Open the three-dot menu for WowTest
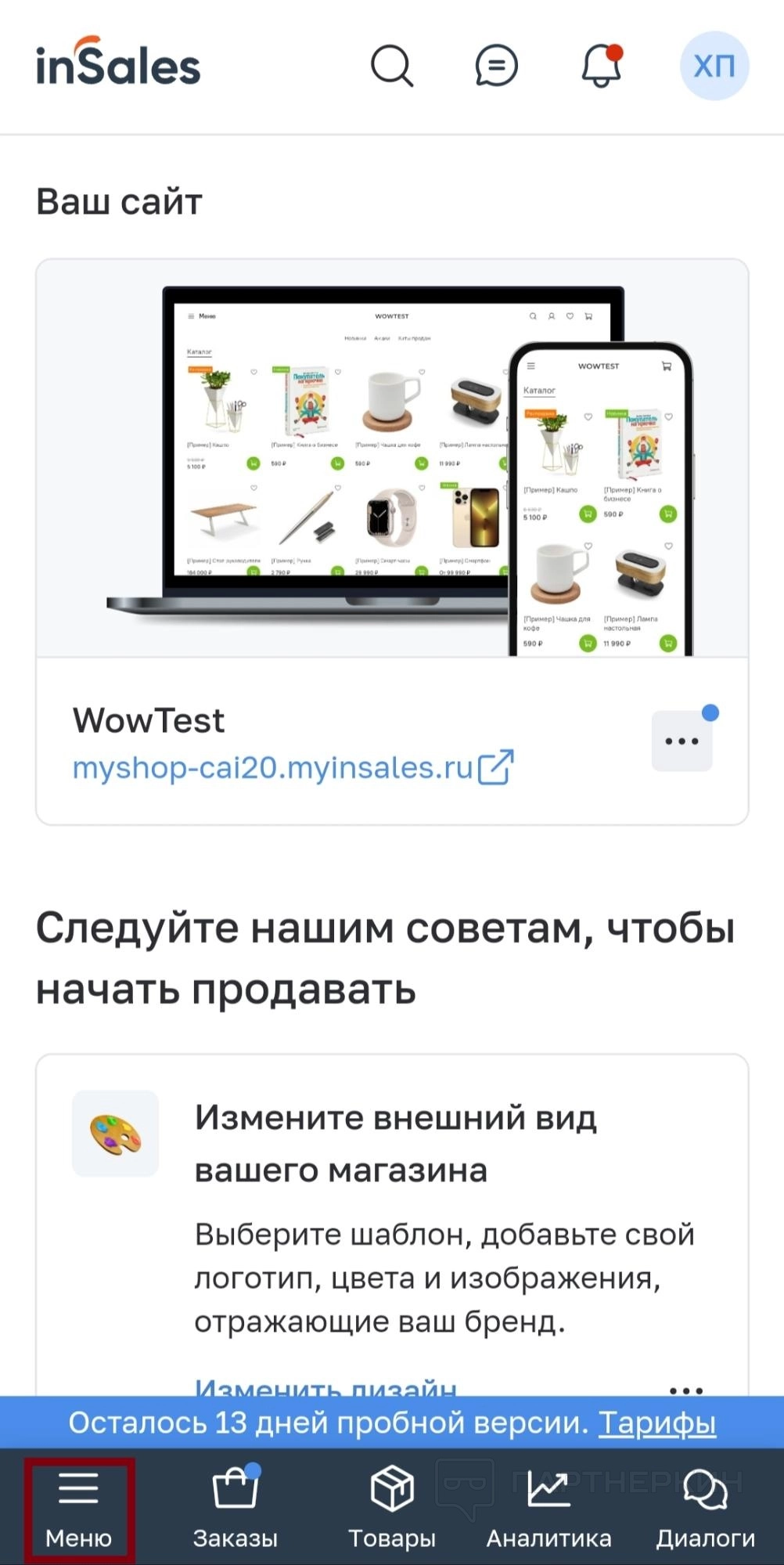Screen dimensions: 784x1565 point(682,741)
